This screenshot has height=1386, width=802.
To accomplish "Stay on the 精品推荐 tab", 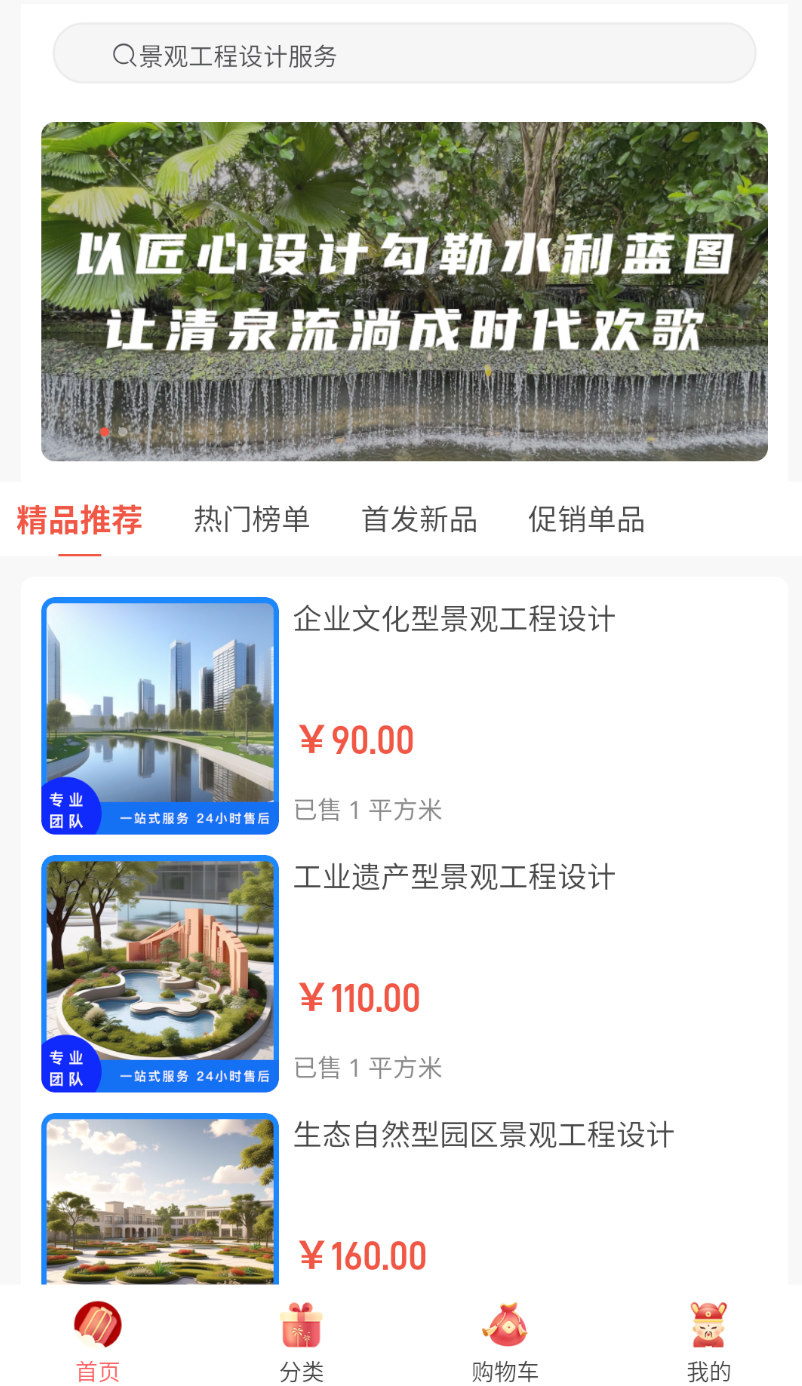I will tap(78, 520).
